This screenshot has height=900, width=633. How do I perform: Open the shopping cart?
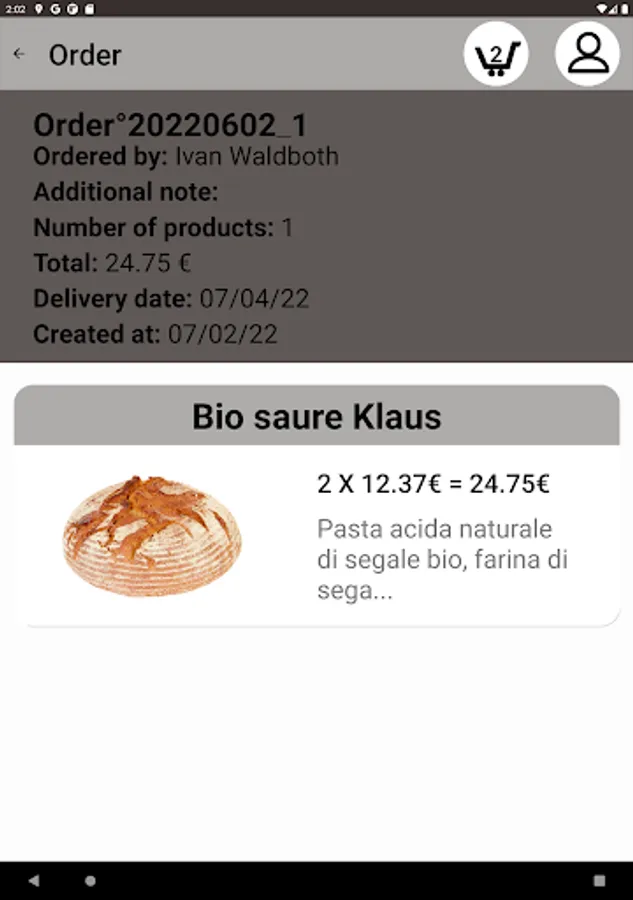(x=496, y=54)
